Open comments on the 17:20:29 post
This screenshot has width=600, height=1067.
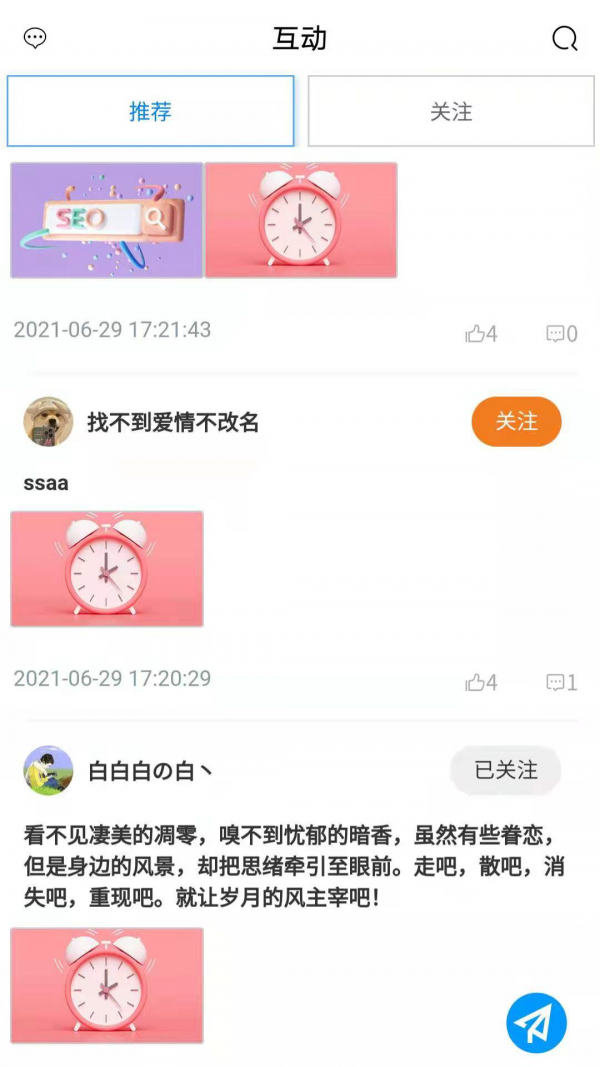[x=561, y=683]
